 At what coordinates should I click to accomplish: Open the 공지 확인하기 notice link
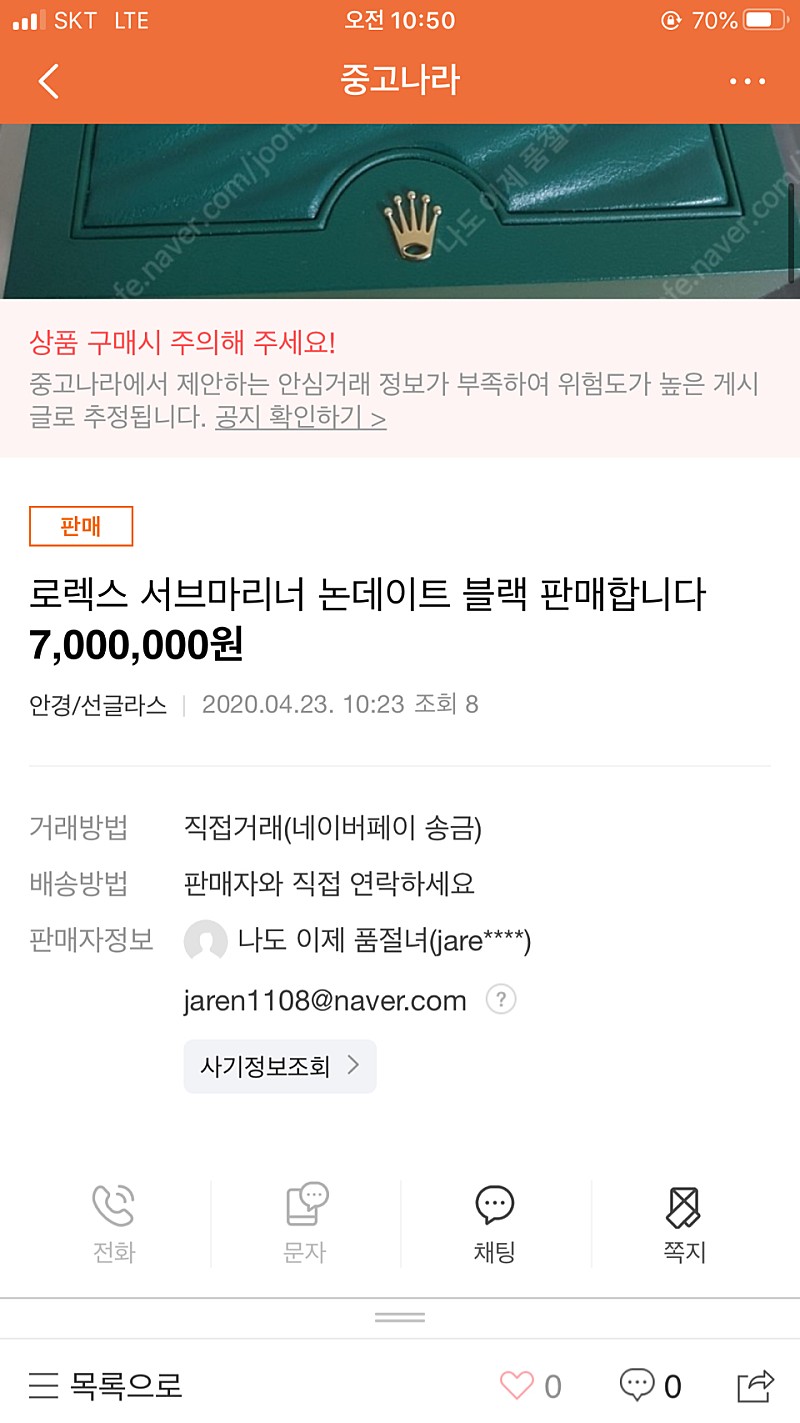300,418
